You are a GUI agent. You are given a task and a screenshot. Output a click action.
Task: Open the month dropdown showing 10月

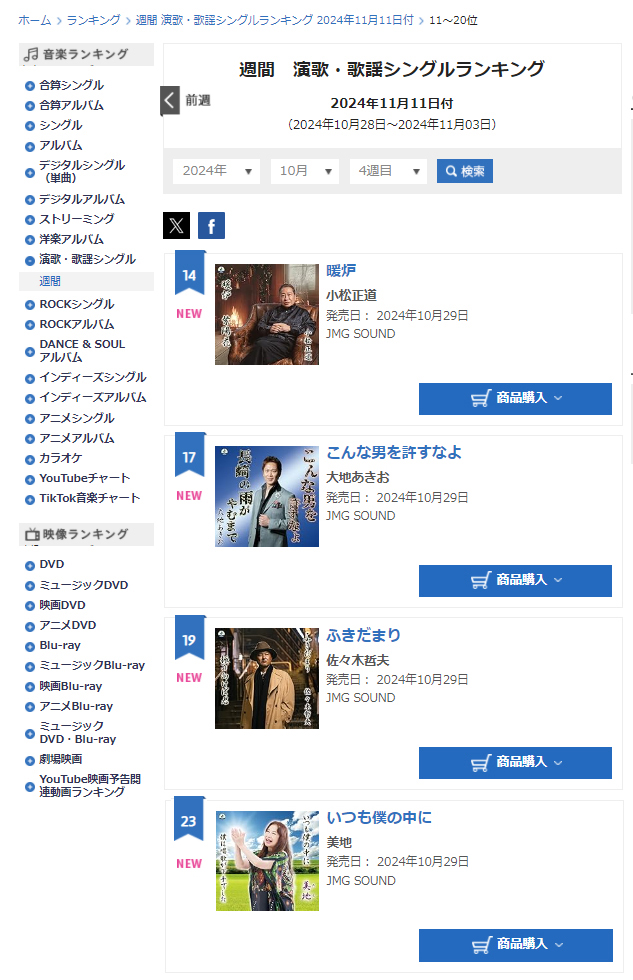305,171
